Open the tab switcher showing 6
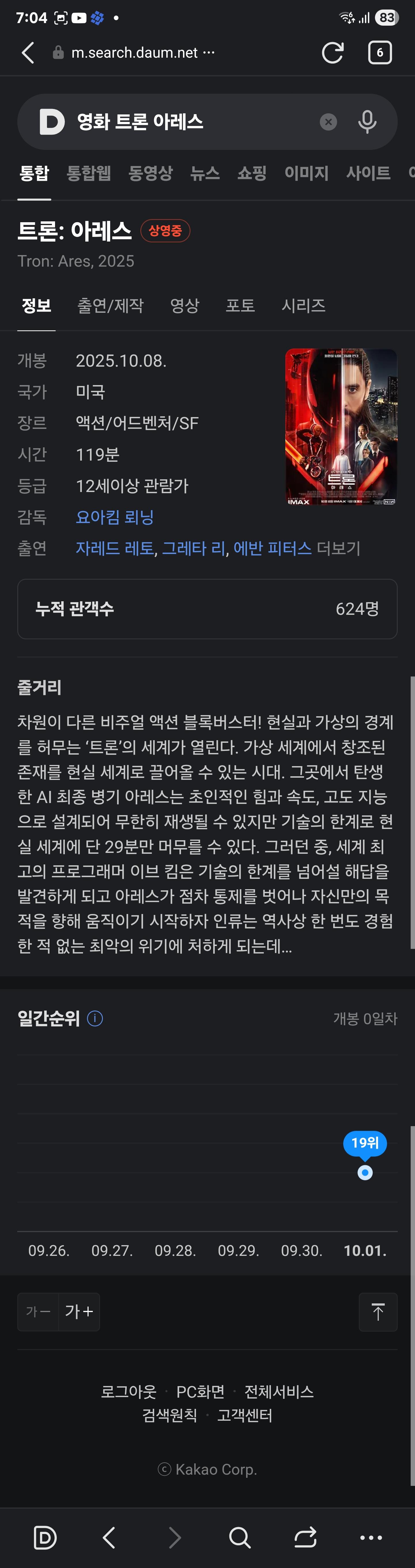 (380, 53)
